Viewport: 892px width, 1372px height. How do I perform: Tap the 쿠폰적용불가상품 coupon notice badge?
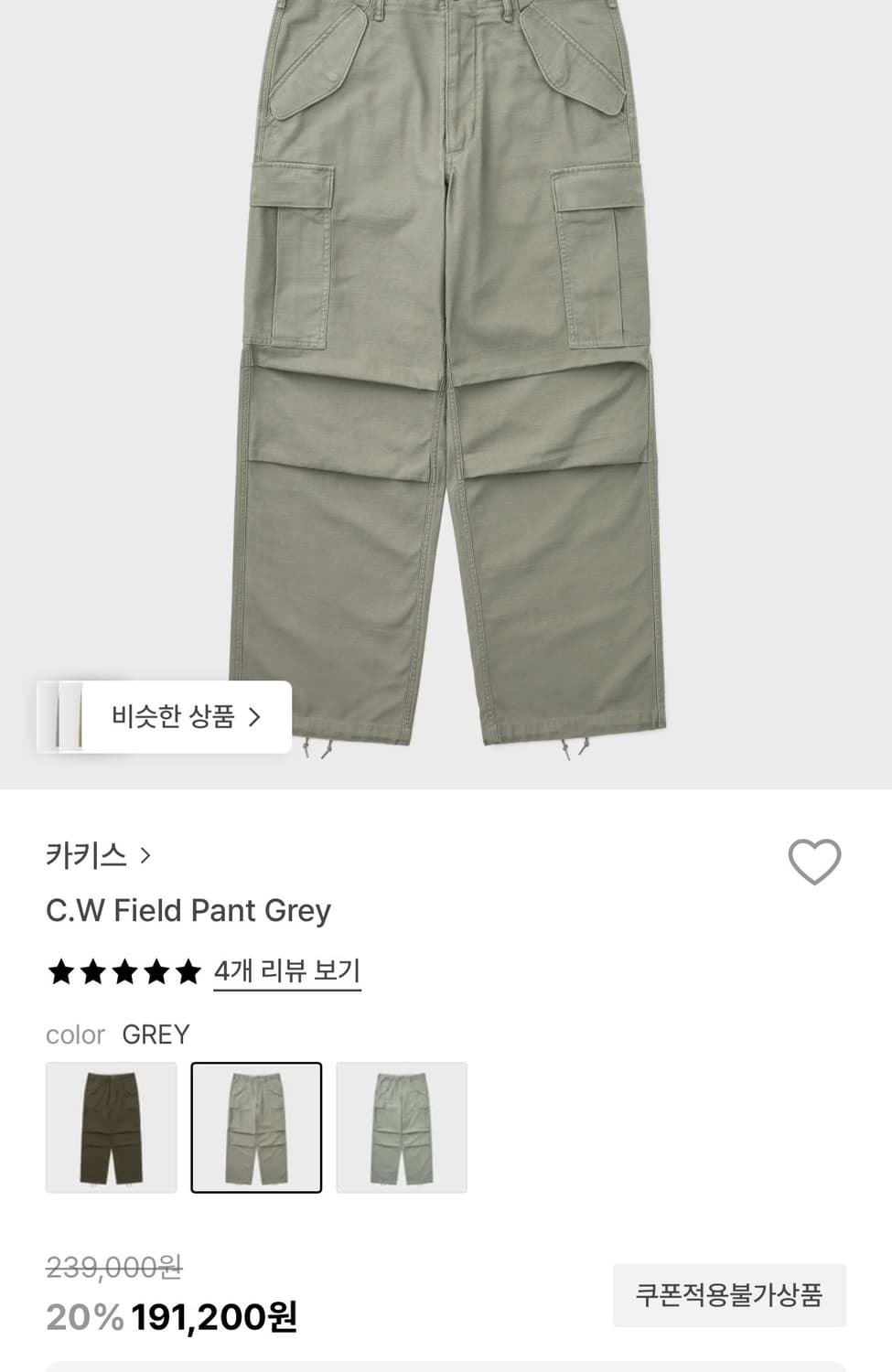coord(728,1296)
